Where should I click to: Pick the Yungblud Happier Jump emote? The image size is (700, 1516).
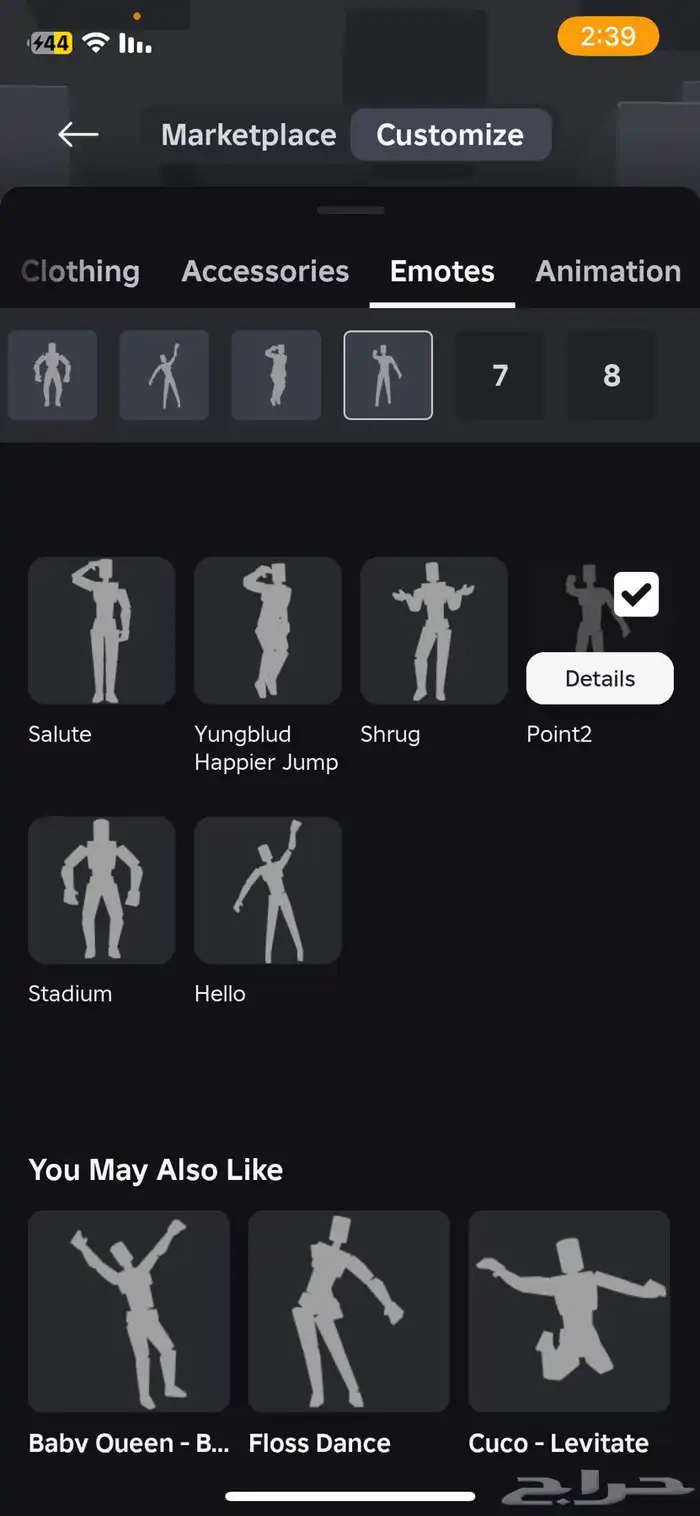[268, 631]
